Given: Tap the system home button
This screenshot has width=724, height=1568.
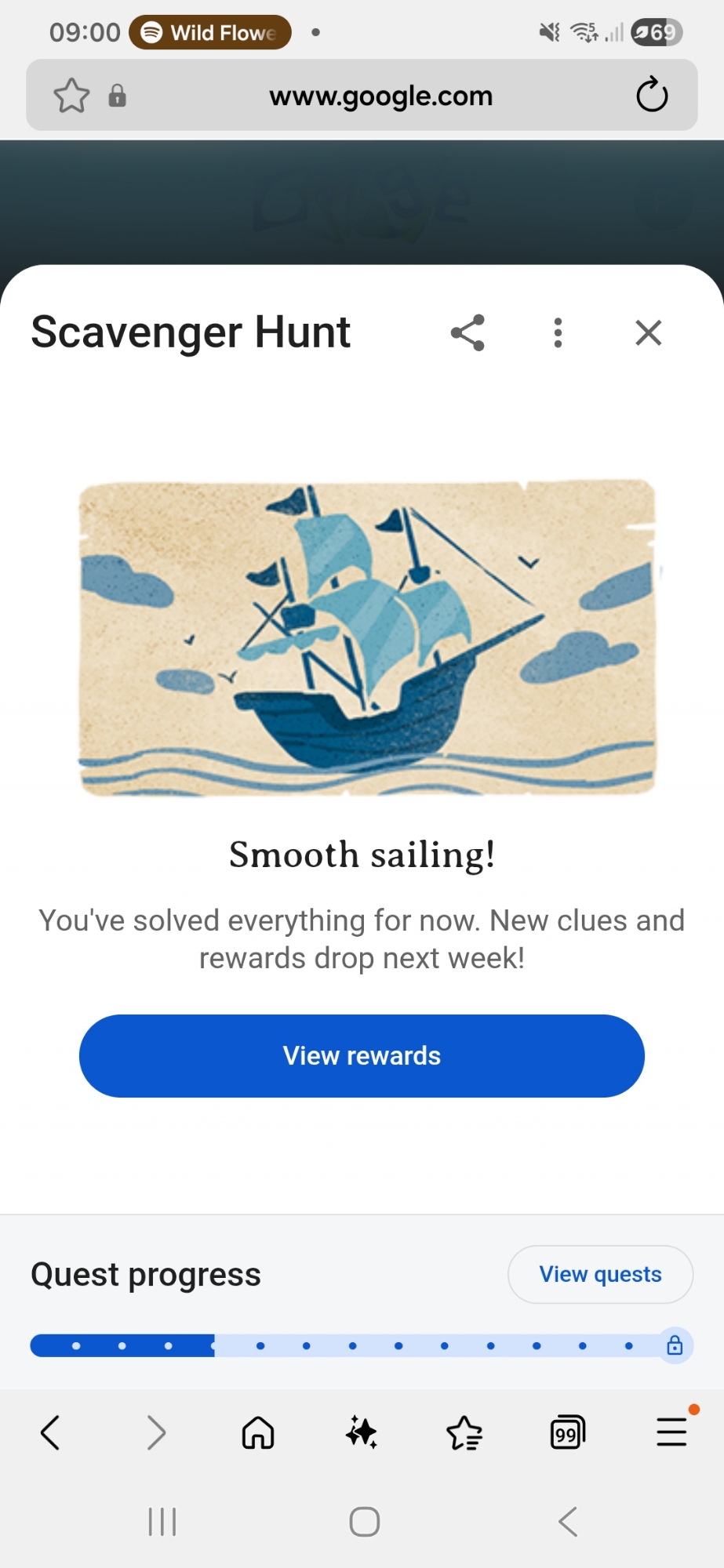Looking at the screenshot, I should coord(364,1522).
